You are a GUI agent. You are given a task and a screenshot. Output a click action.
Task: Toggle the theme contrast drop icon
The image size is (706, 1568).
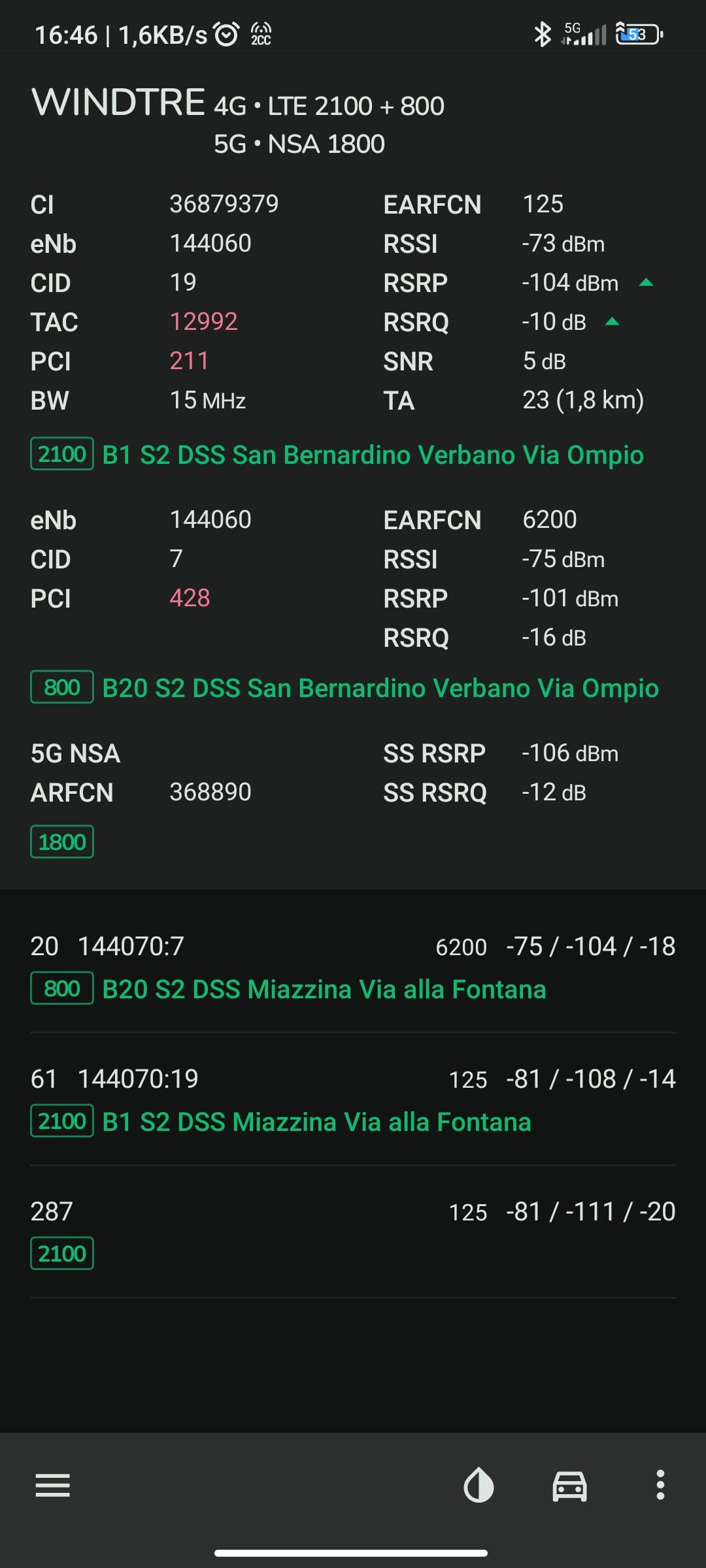click(479, 1485)
